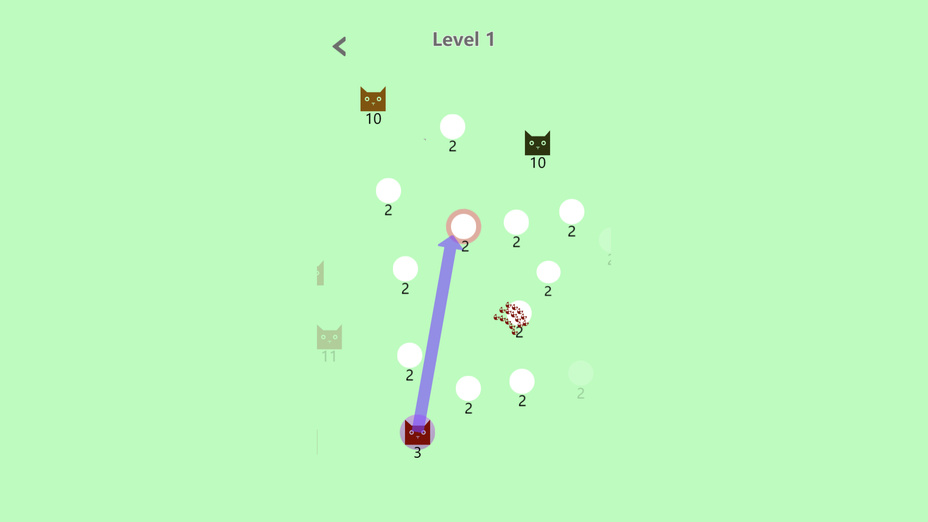928x522 pixels.
Task: Tap the dark green cat labeled 10
Action: [x=537, y=143]
